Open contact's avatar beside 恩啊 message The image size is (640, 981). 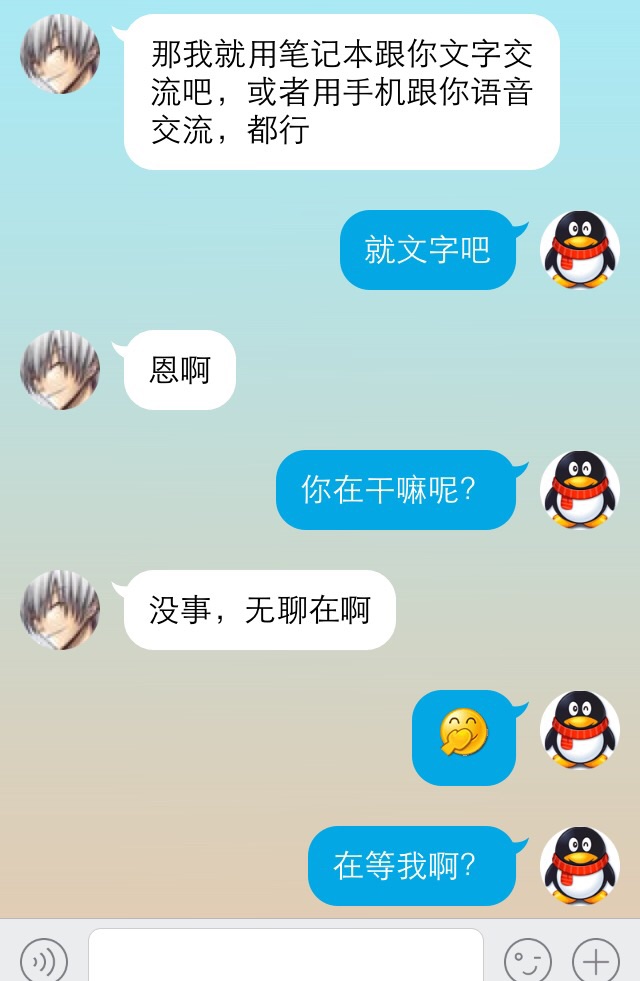pos(60,370)
